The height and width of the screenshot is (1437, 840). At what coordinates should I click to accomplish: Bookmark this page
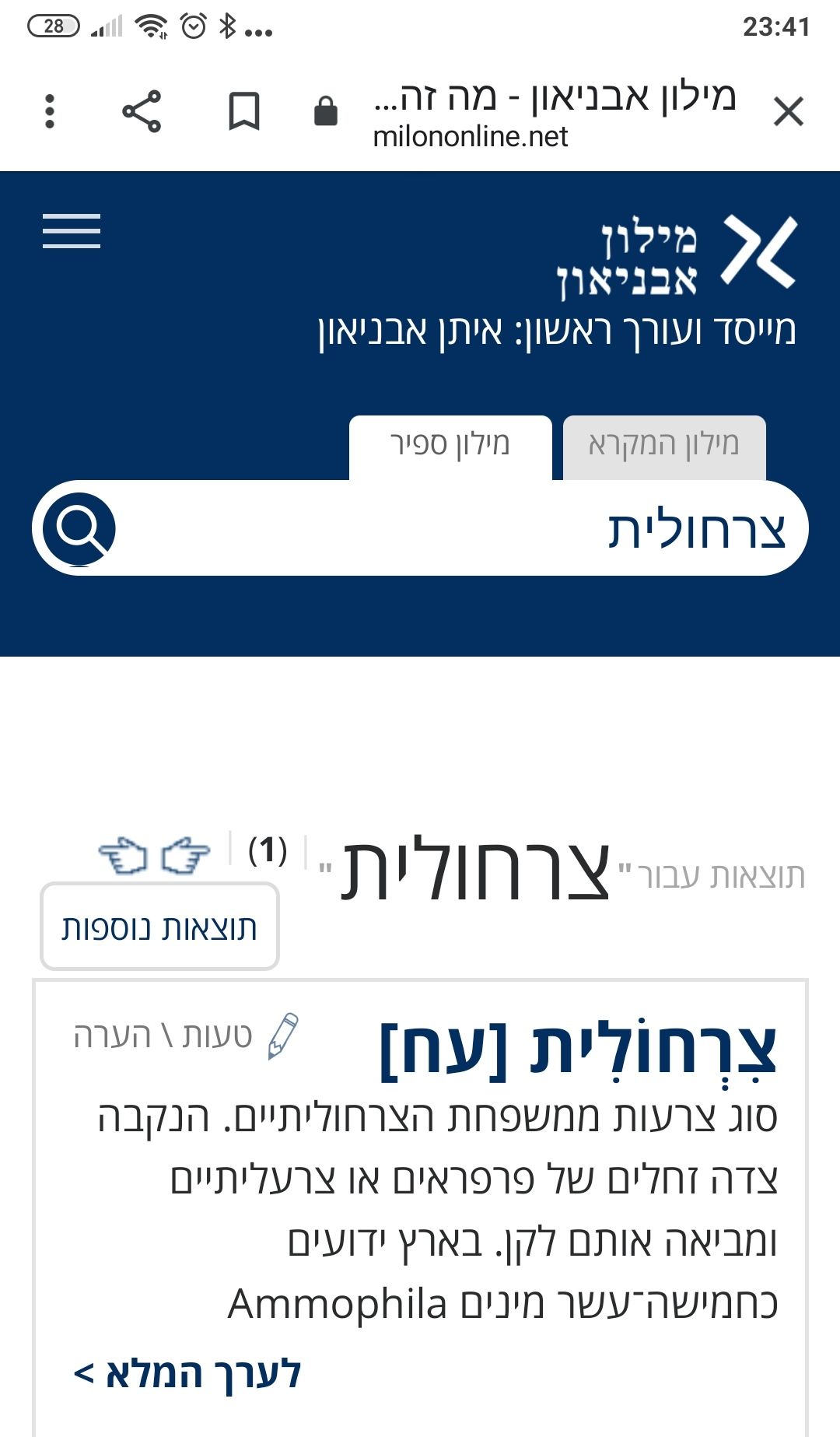[x=243, y=111]
